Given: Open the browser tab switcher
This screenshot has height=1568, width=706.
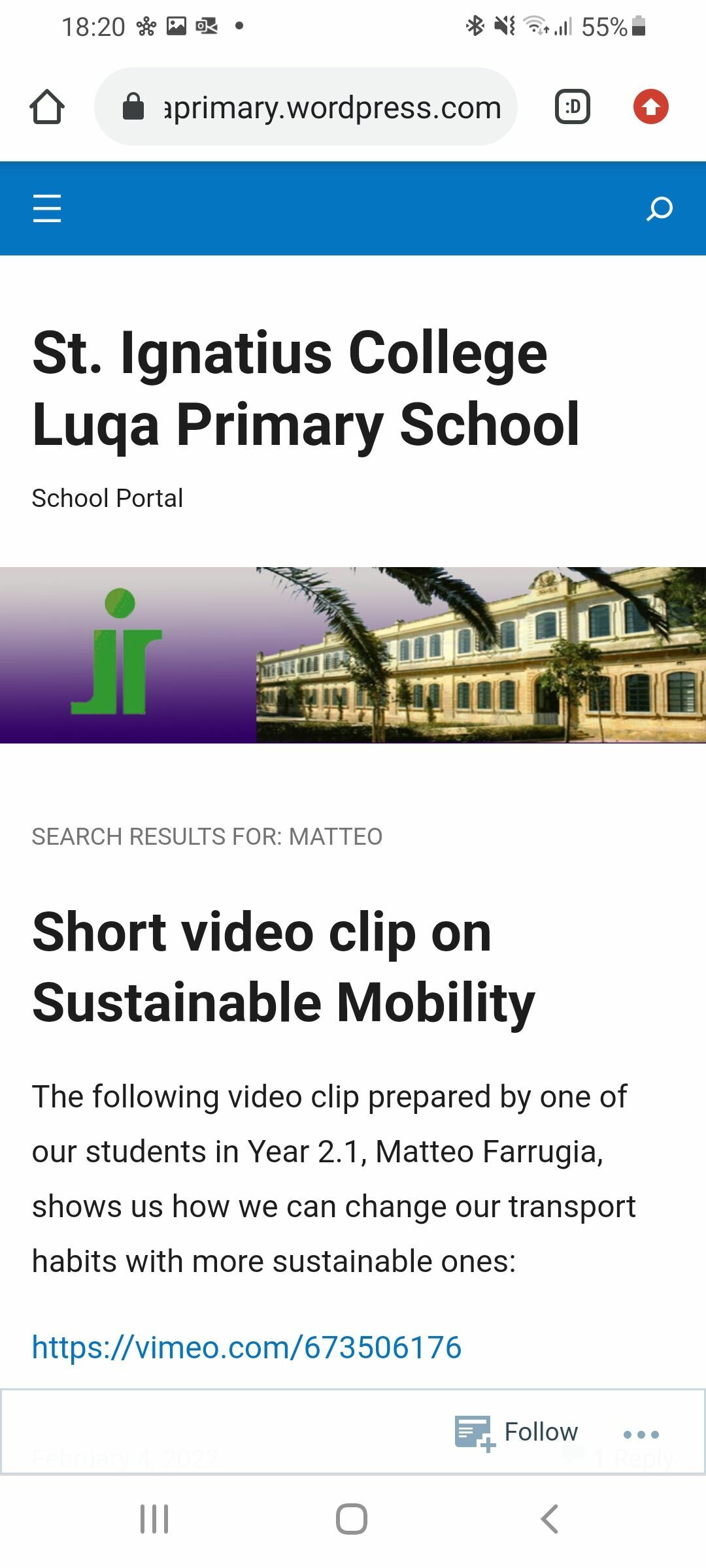Looking at the screenshot, I should (x=572, y=106).
